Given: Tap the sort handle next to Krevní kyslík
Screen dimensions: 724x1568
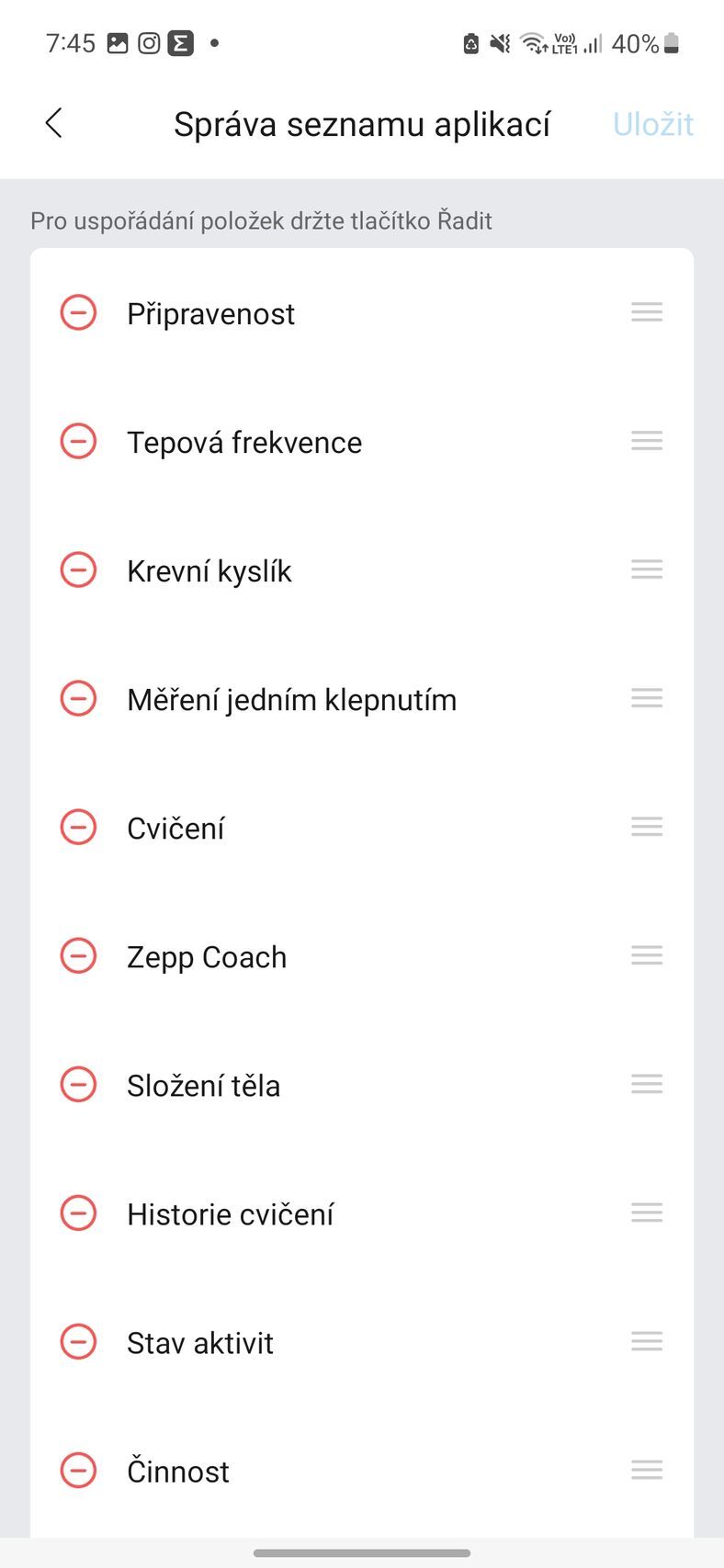Looking at the screenshot, I should click(x=646, y=570).
